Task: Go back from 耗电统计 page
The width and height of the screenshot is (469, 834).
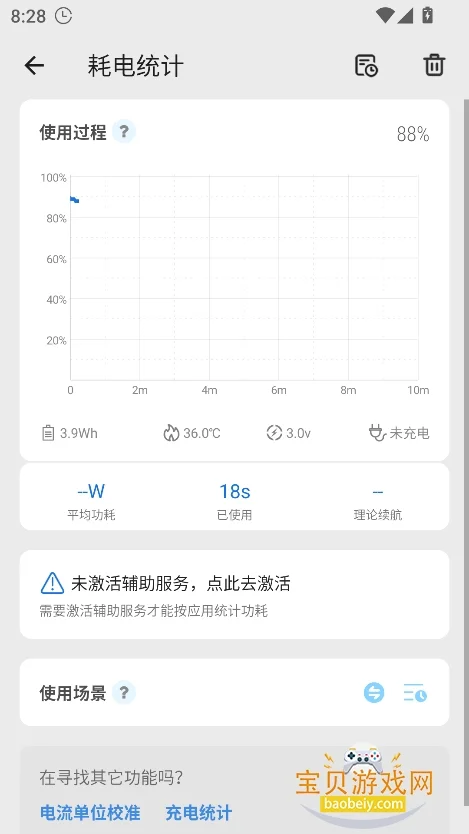Action: 34,65
